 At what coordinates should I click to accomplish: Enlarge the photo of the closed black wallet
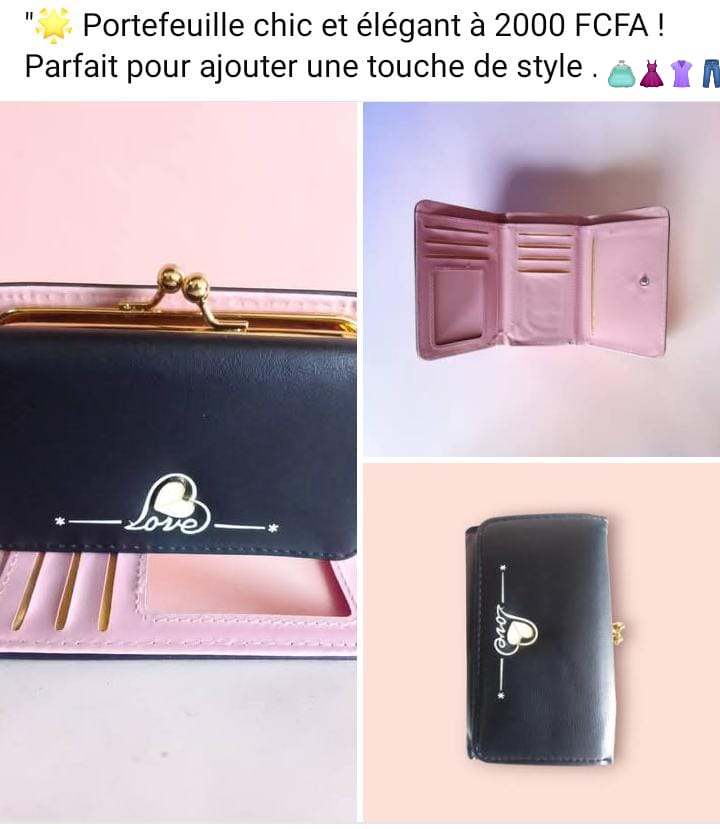tap(541, 642)
